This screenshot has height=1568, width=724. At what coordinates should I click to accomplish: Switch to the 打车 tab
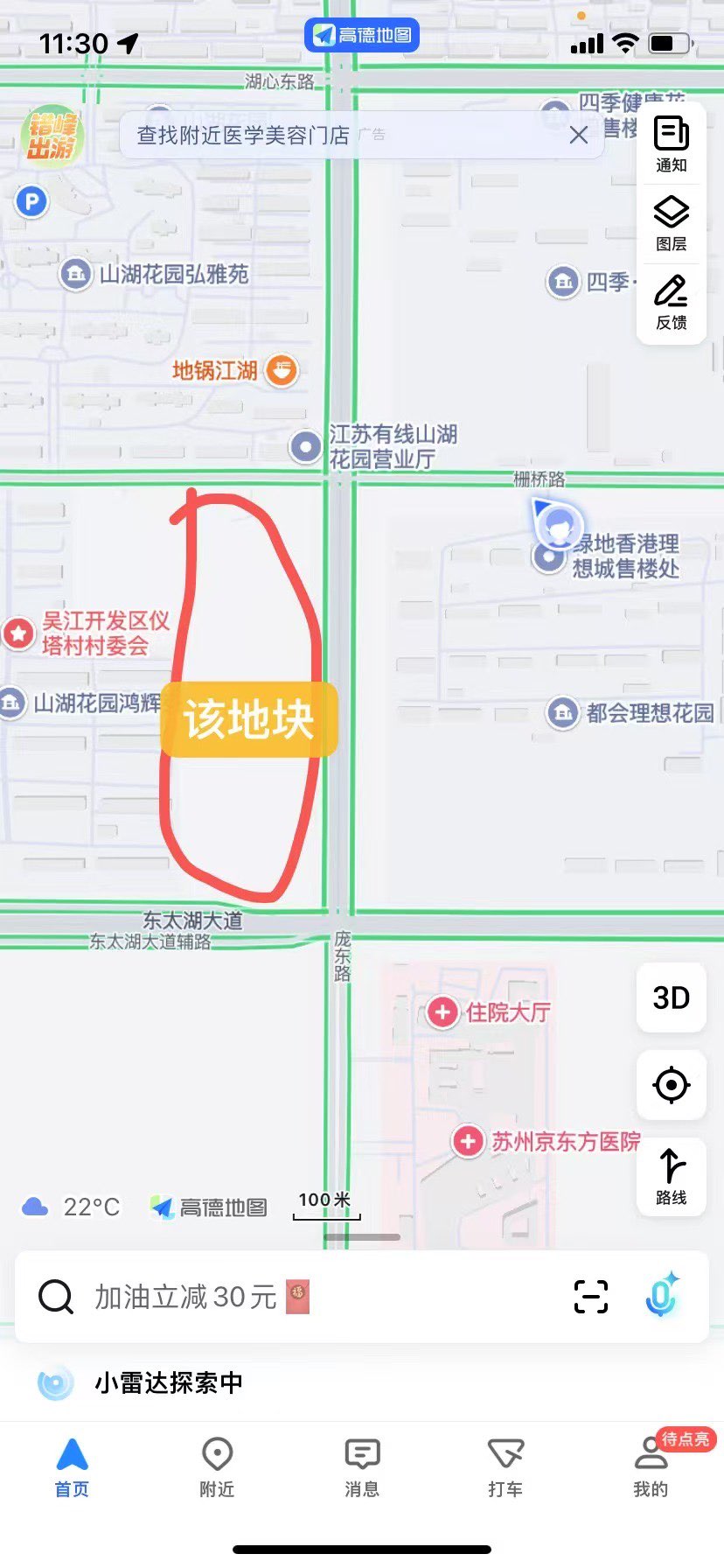click(505, 1466)
